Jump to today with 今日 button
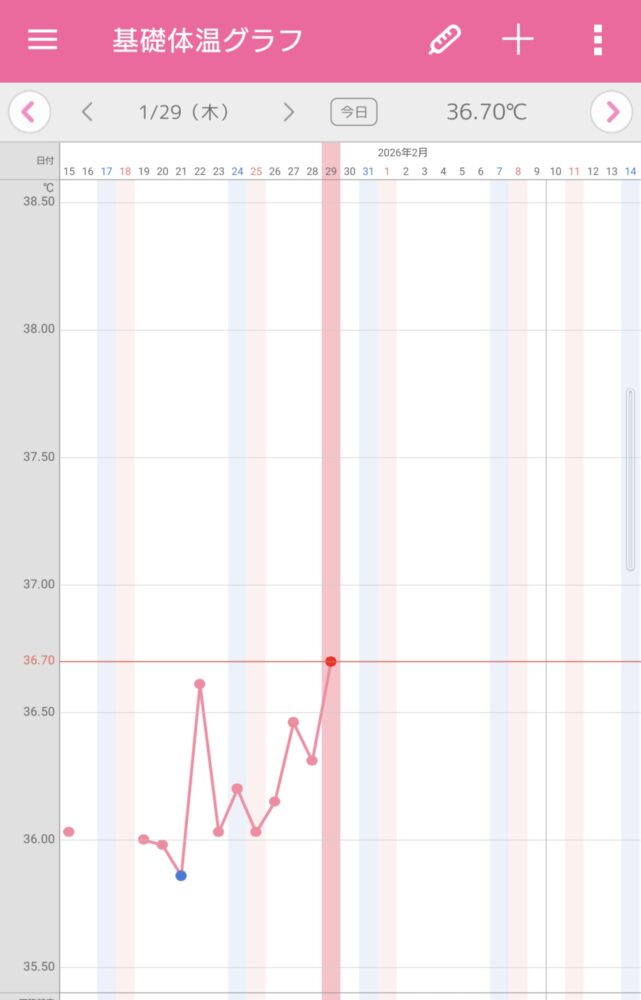This screenshot has width=641, height=1000. pyautogui.click(x=353, y=112)
